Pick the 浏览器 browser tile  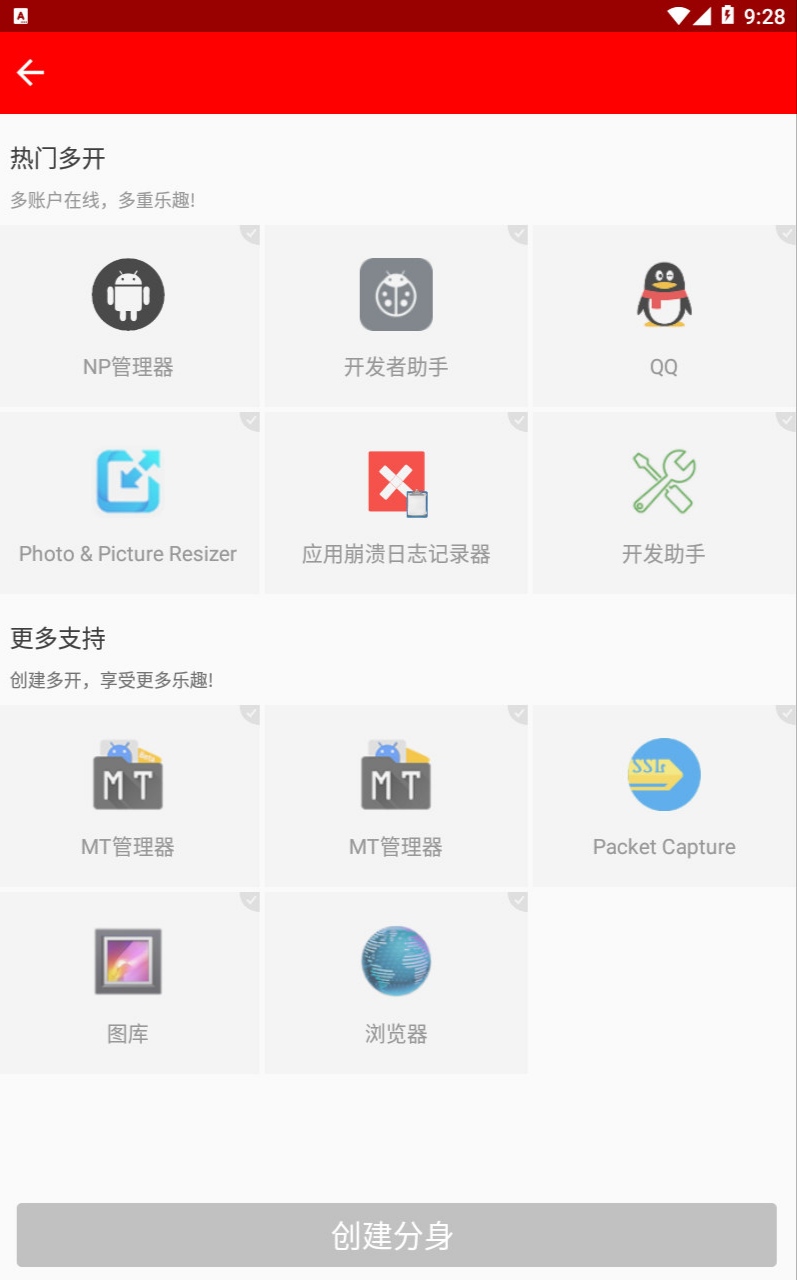[x=396, y=982]
